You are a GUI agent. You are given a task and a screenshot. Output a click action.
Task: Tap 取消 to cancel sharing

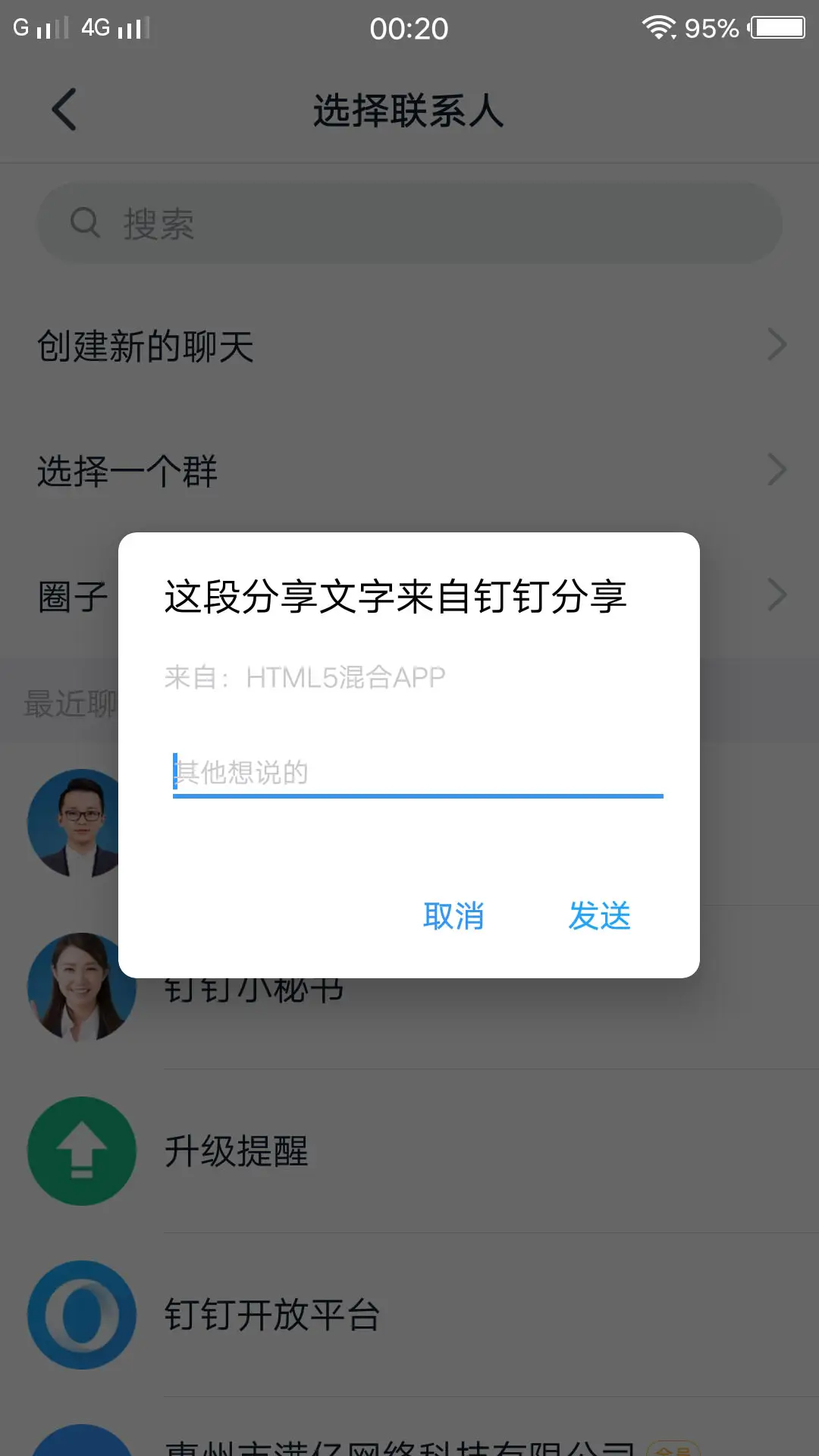(453, 916)
